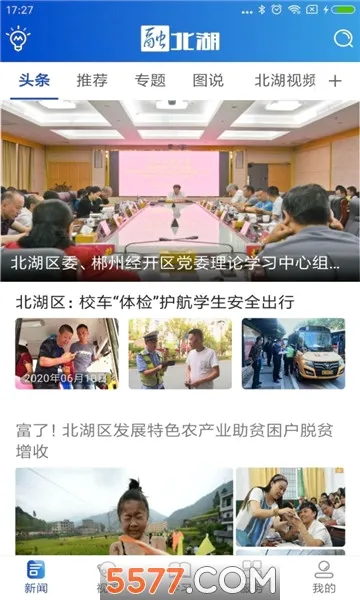View the photo dated 2020年06月
This screenshot has width=360, height=600.
[x=67, y=354]
